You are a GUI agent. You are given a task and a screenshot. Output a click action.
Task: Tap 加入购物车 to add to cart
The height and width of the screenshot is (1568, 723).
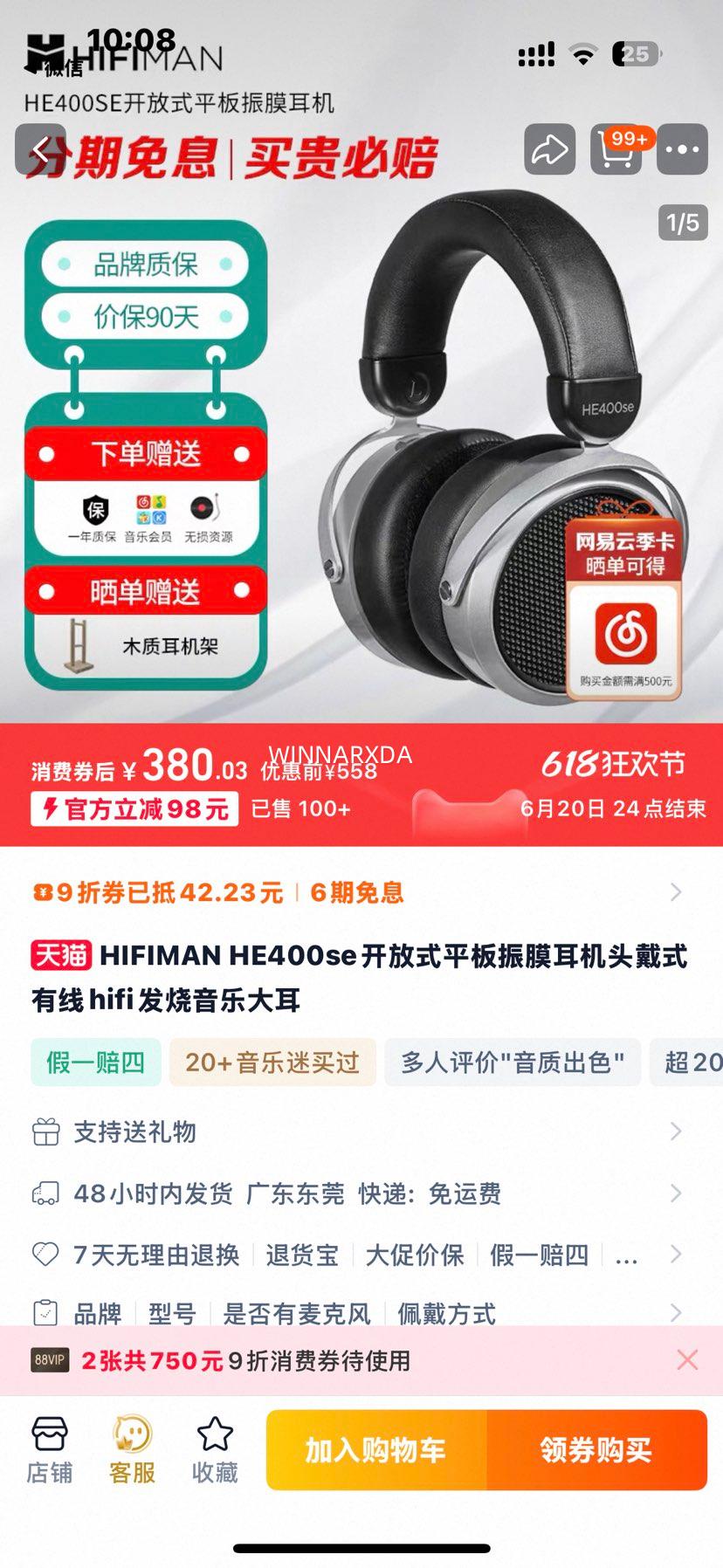(376, 1450)
